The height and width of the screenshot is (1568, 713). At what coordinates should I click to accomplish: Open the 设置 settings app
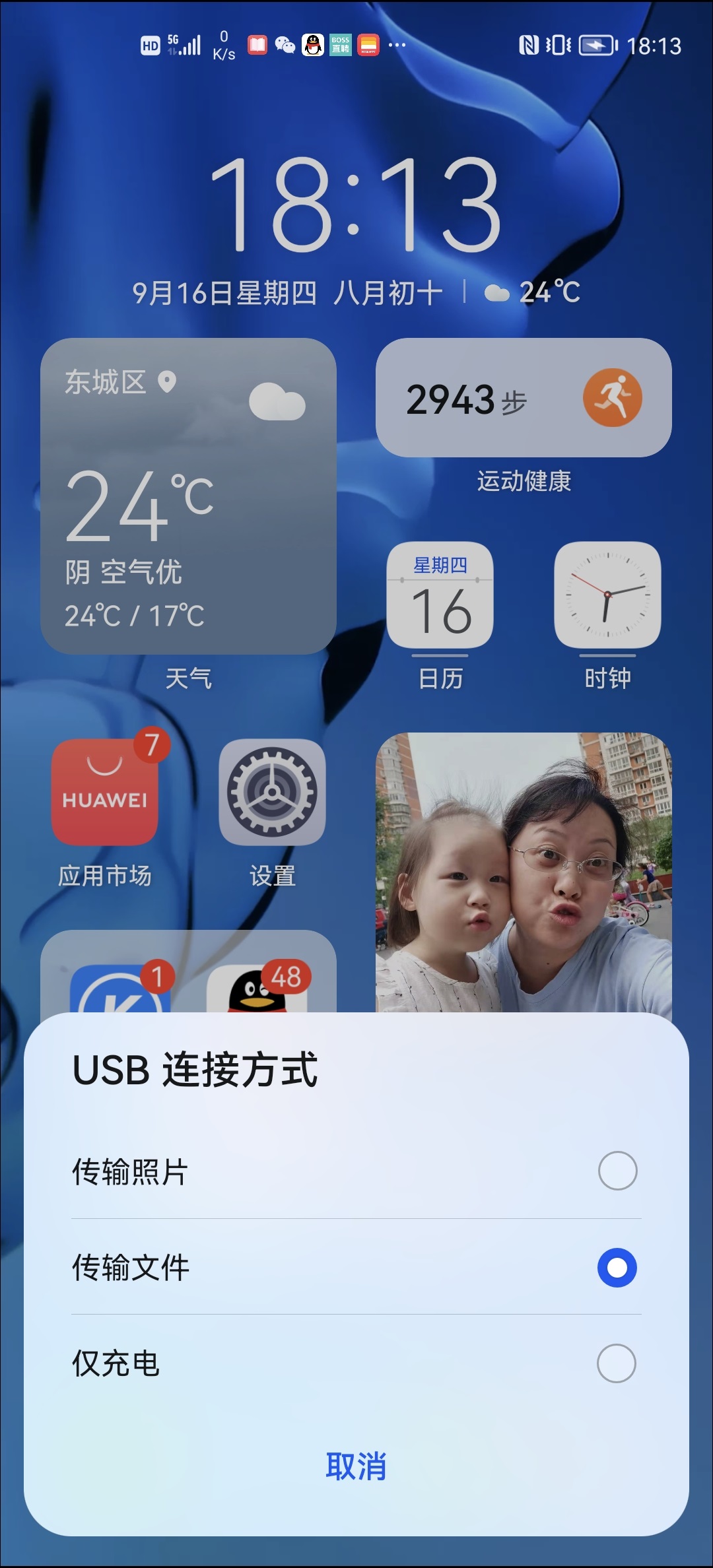coord(273,792)
